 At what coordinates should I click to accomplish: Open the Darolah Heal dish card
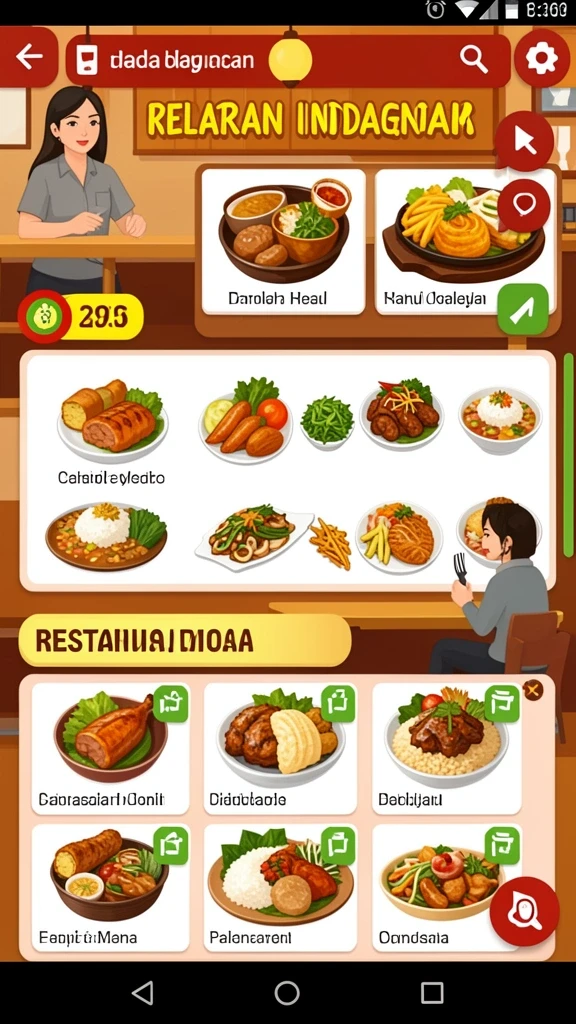coord(283,242)
